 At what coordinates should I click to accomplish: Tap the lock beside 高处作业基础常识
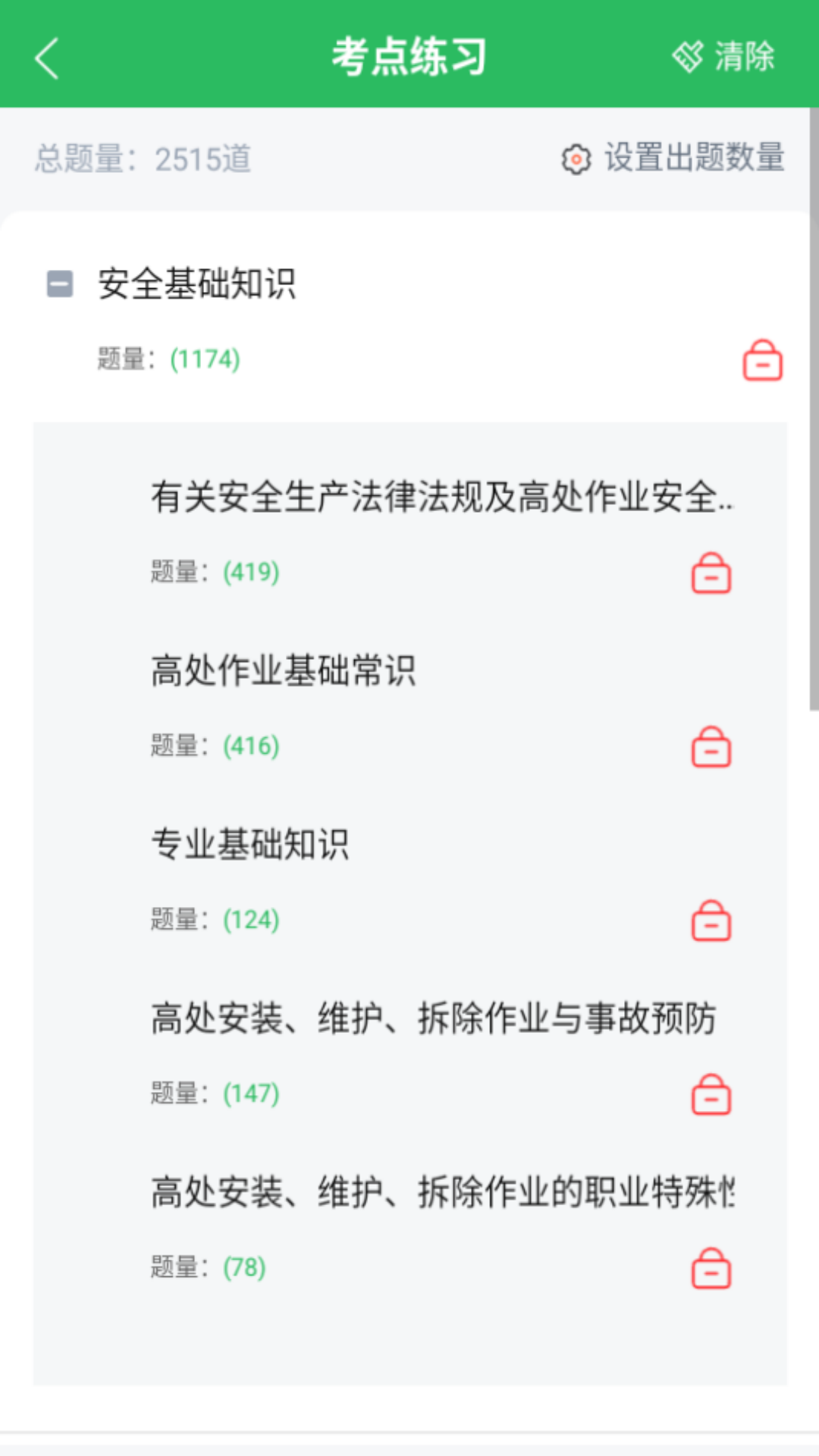click(x=711, y=747)
